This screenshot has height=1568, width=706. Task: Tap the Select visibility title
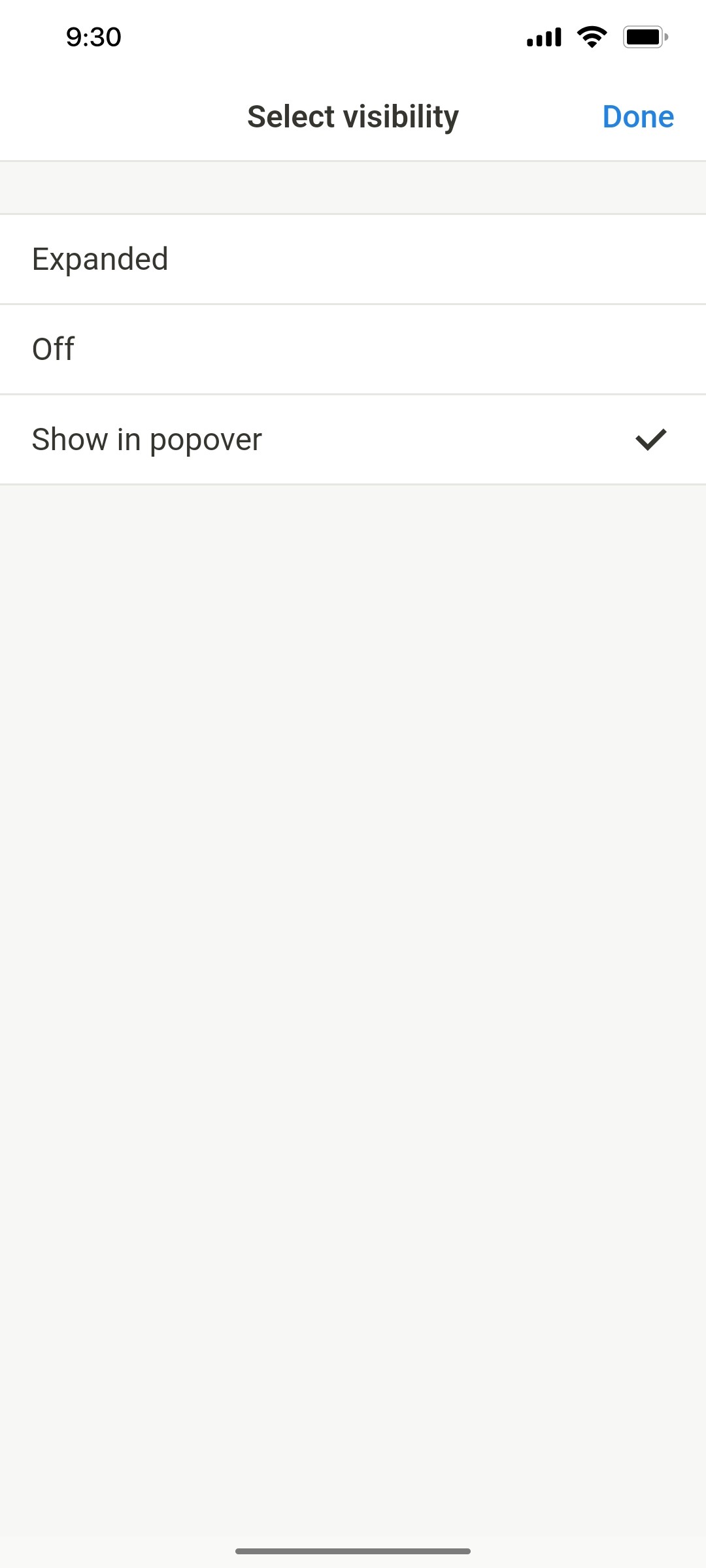point(352,116)
